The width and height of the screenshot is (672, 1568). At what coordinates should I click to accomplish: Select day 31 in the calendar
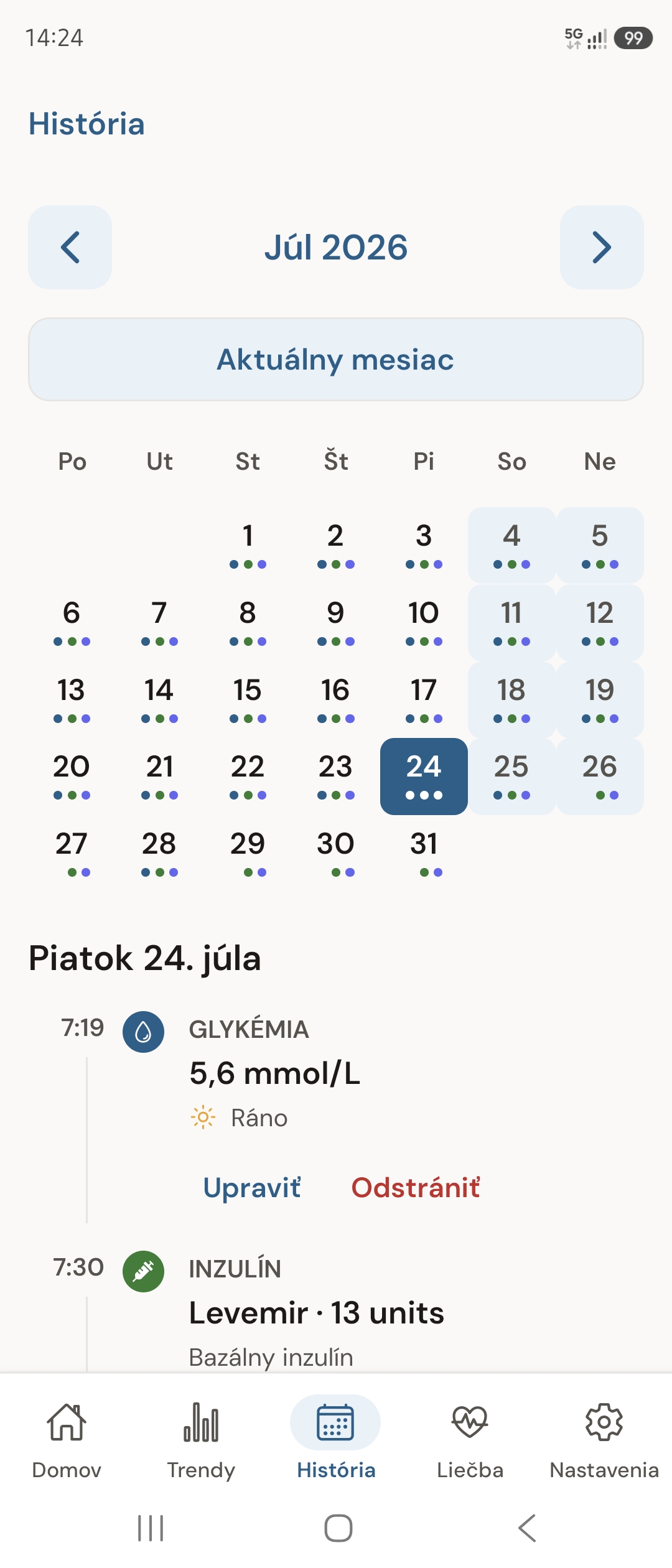(x=424, y=854)
